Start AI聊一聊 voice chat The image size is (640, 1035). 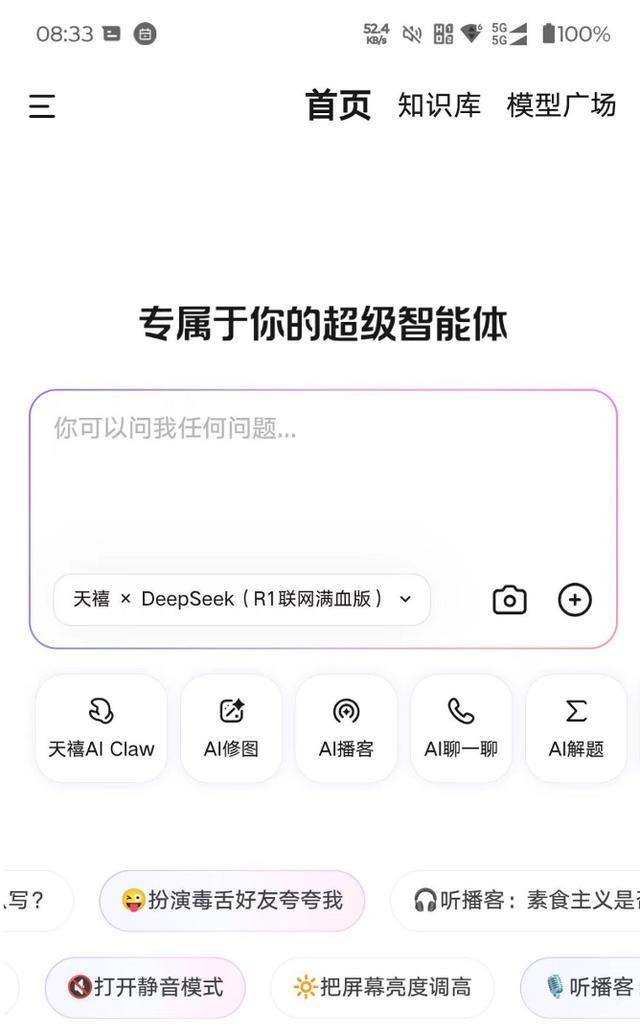click(461, 728)
